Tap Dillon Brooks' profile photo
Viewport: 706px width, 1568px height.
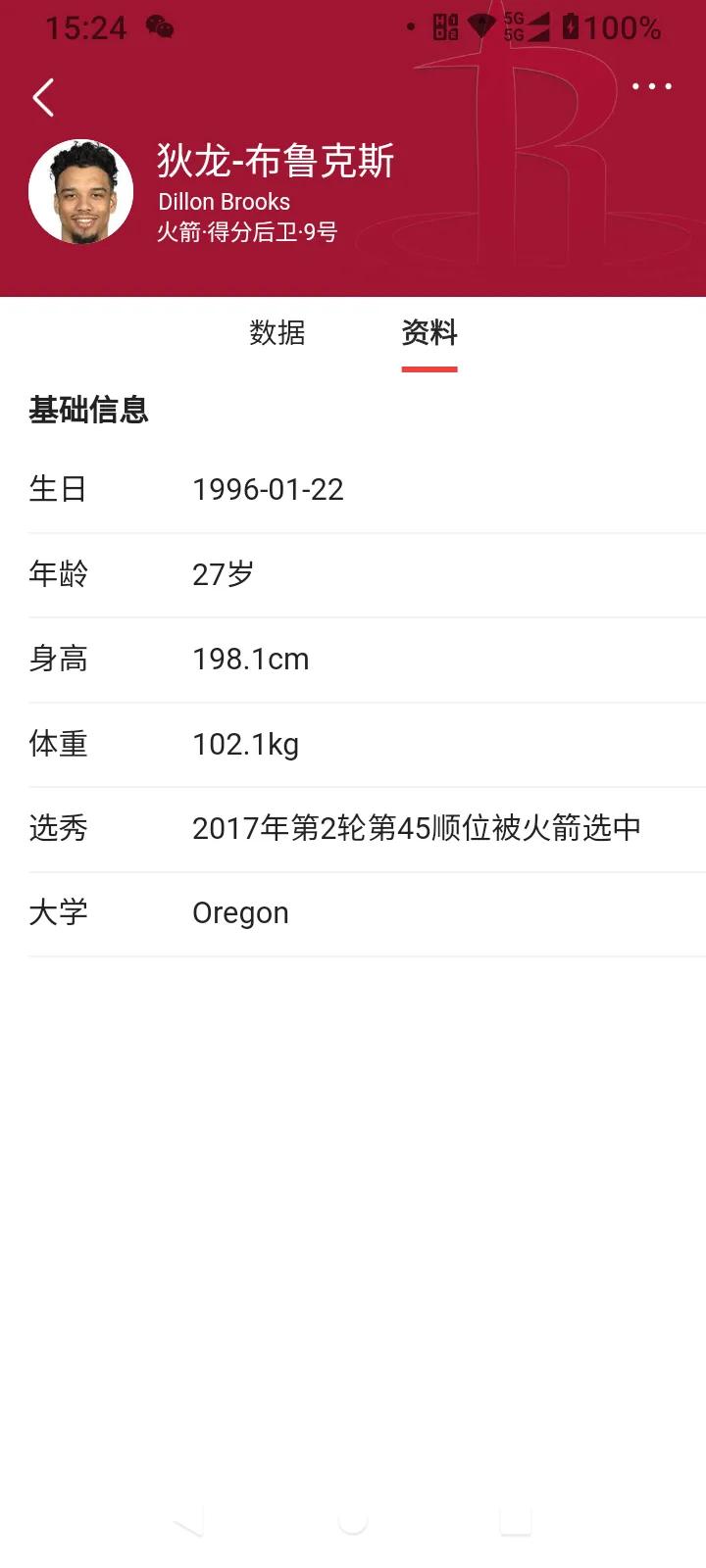pyautogui.click(x=80, y=191)
